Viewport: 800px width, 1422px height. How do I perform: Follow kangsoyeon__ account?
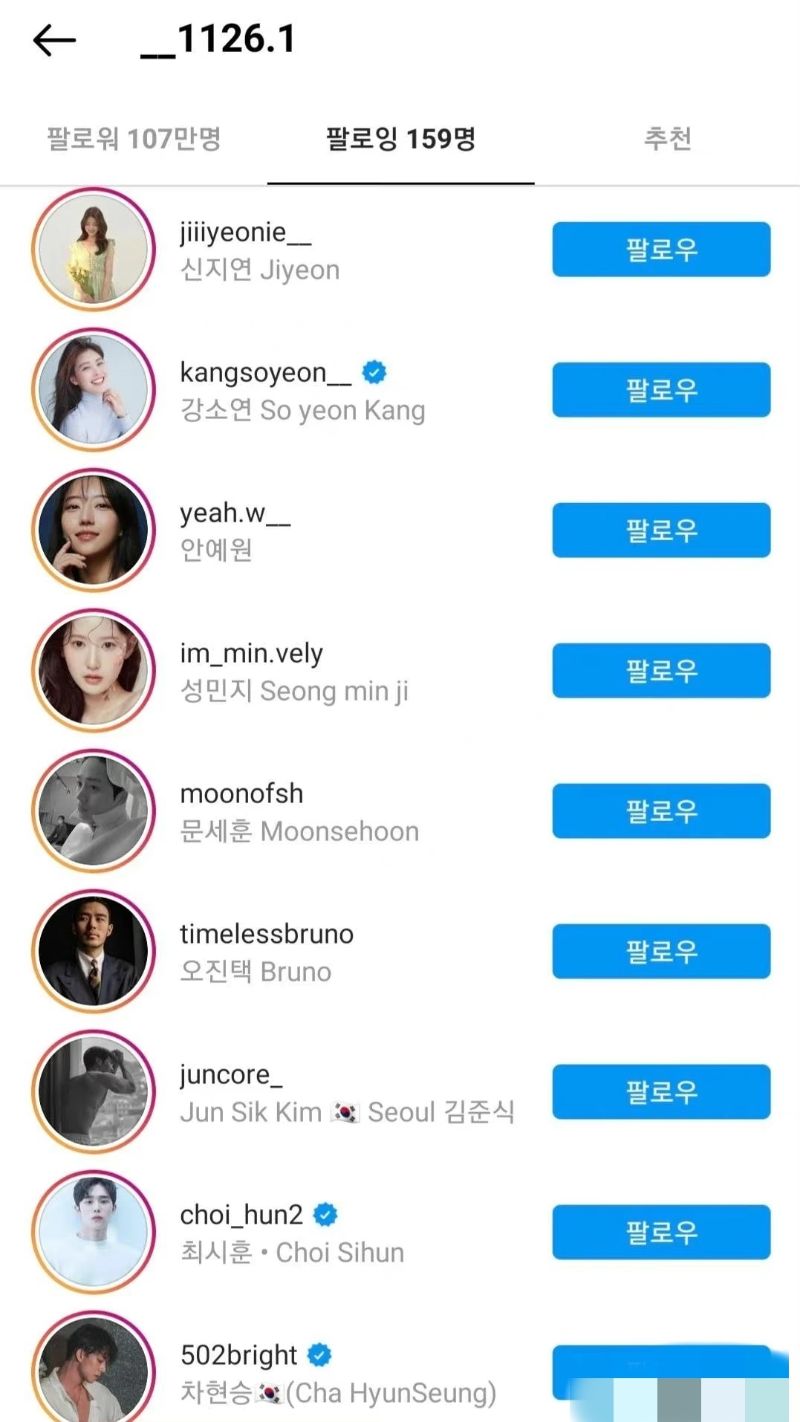coord(661,390)
